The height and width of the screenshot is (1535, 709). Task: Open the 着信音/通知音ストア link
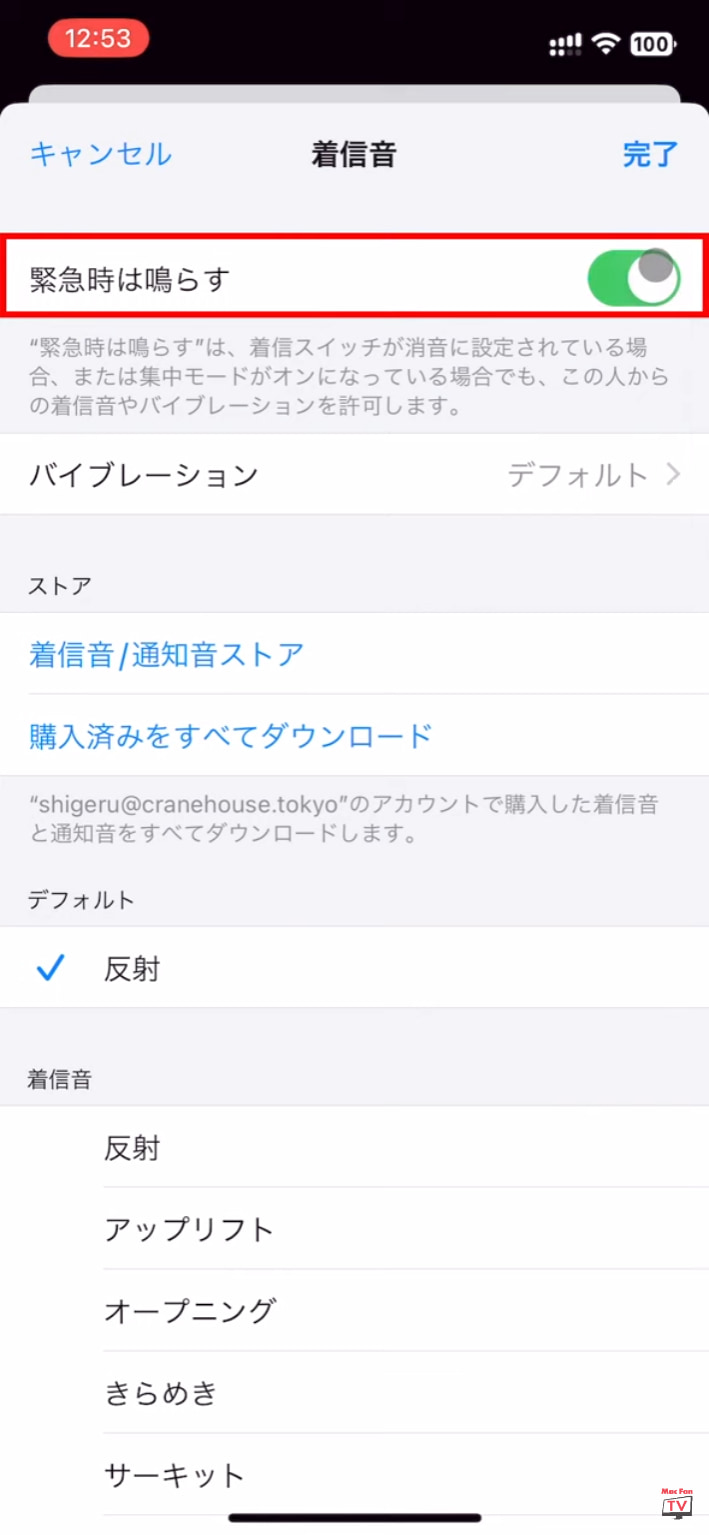[x=167, y=654]
